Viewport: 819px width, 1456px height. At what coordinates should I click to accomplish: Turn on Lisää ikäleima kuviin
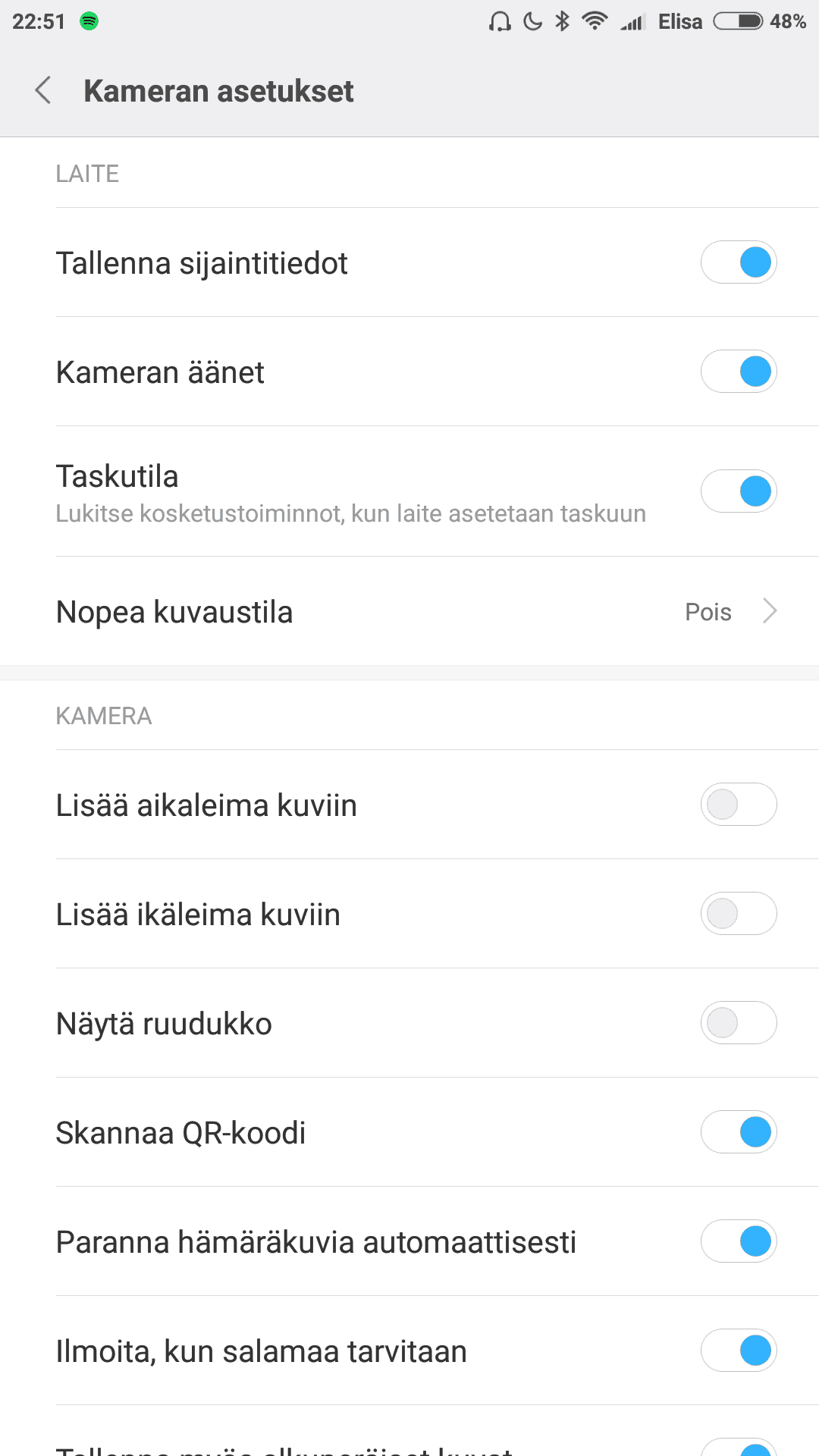tap(738, 914)
